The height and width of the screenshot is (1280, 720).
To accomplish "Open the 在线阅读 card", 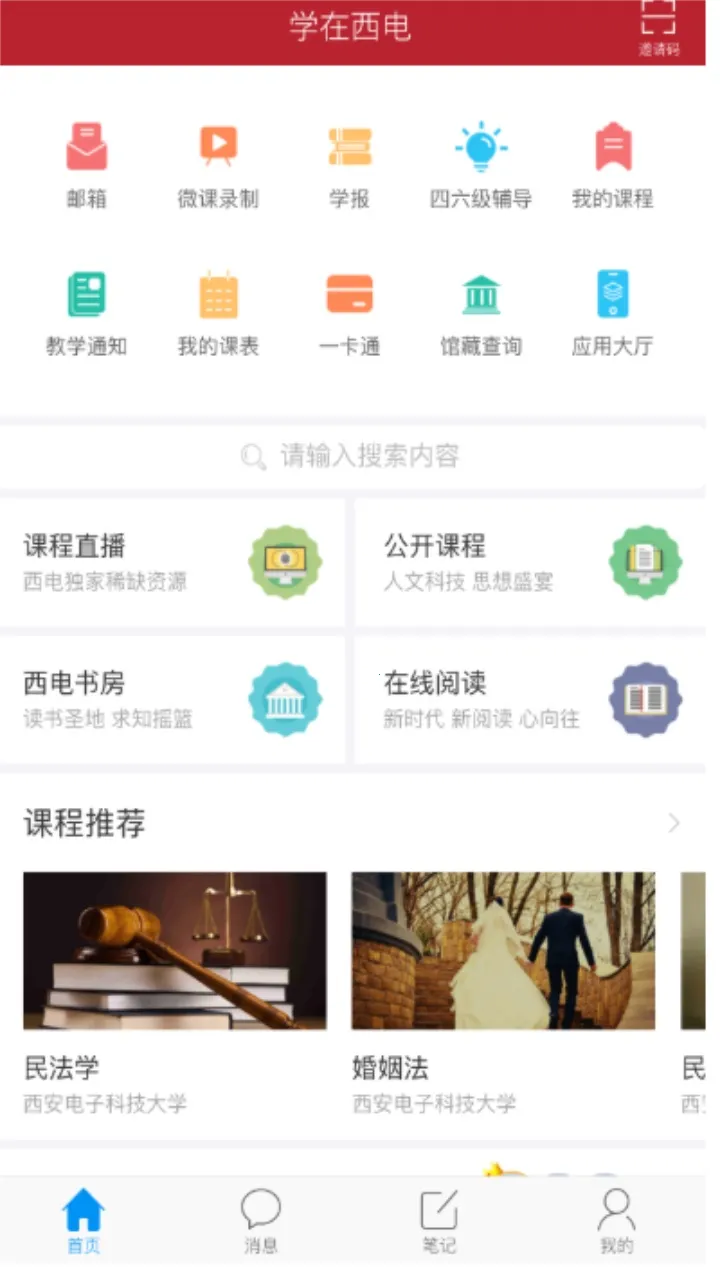I will (530, 700).
